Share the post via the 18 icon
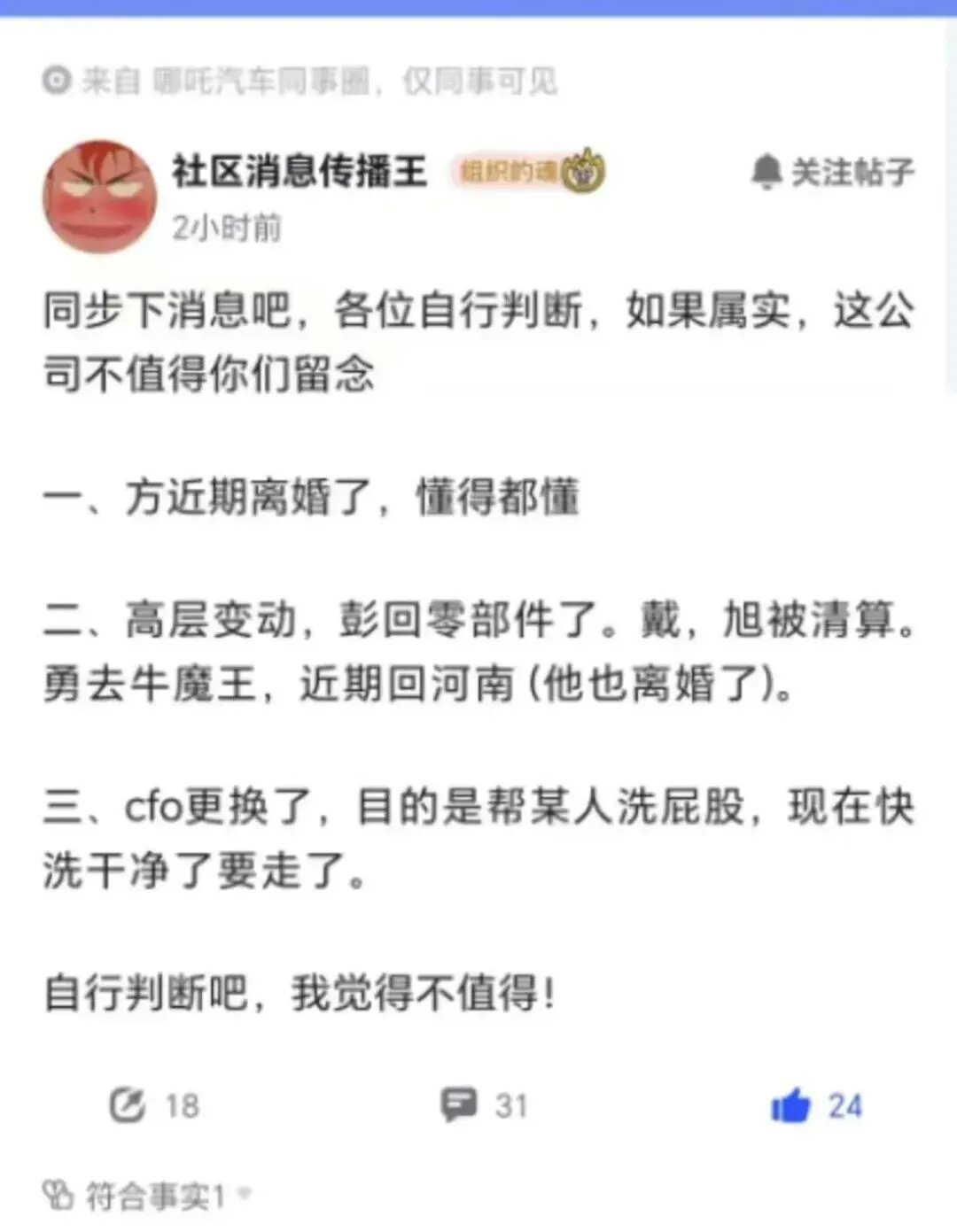This screenshot has height=1232, width=957. pos(128,1104)
